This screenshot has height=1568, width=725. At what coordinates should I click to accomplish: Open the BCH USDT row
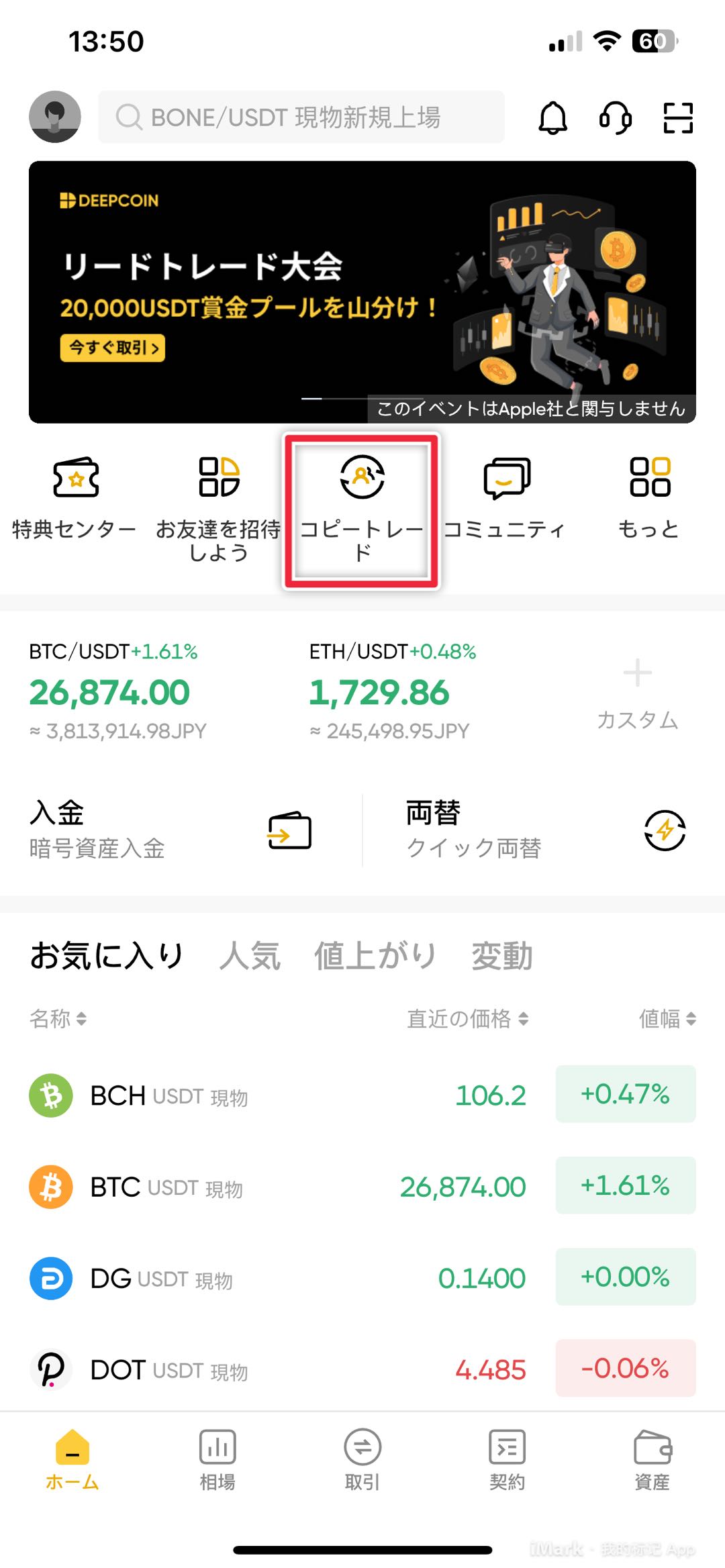coord(362,1095)
